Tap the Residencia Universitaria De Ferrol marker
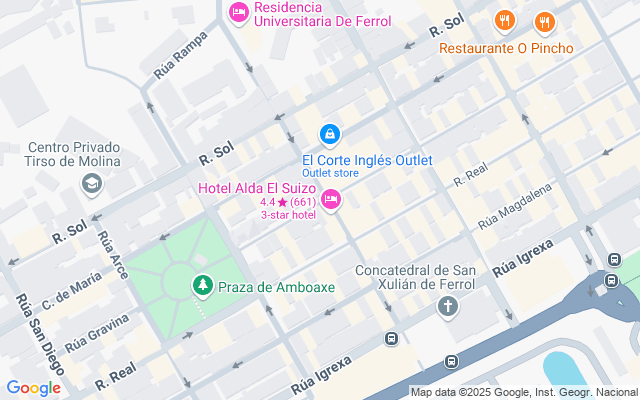 [x=238, y=13]
